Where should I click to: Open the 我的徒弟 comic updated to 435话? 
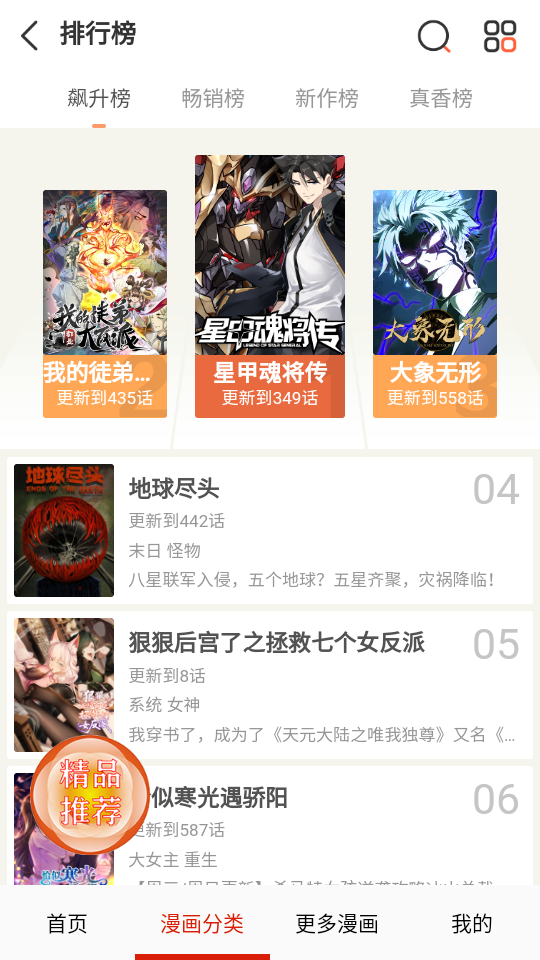pyautogui.click(x=105, y=304)
